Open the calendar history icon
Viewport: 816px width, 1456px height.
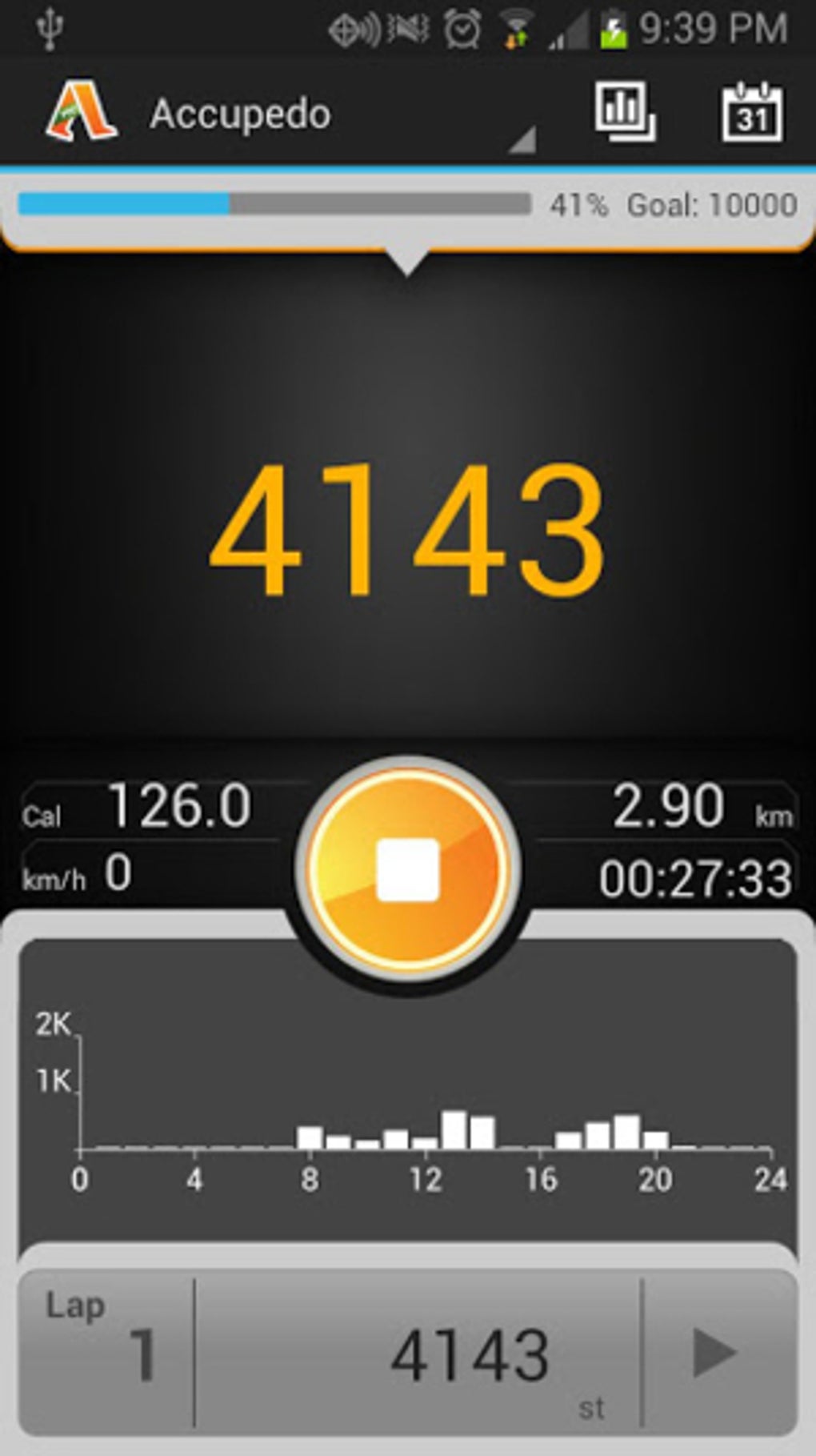pos(752,113)
